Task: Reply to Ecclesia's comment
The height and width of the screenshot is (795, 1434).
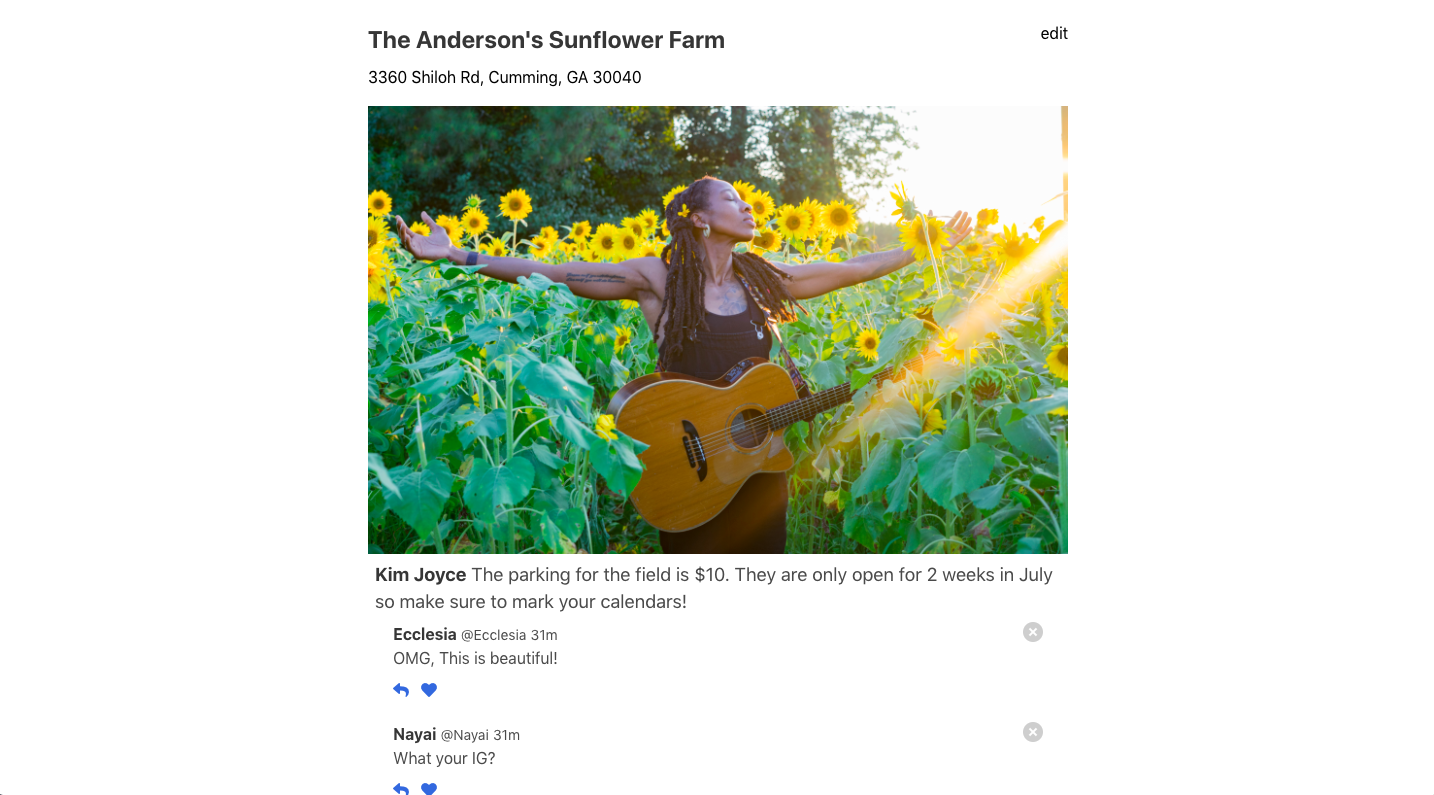Action: (401, 690)
